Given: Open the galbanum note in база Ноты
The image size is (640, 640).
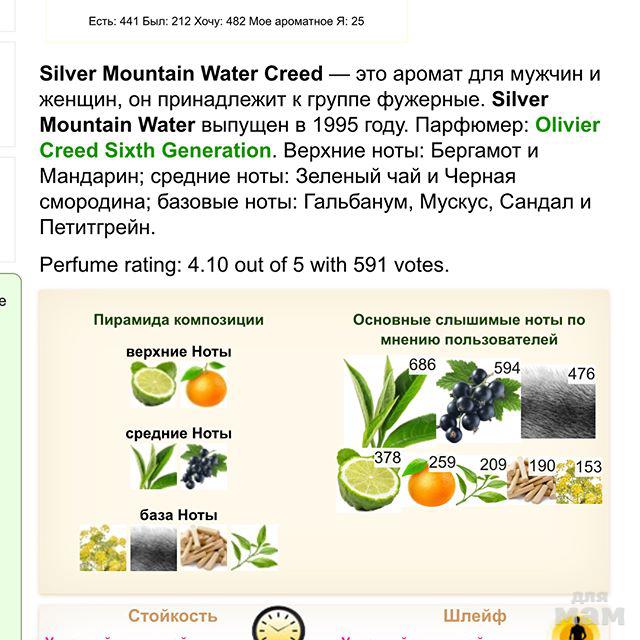Looking at the screenshot, I should coord(103,548).
